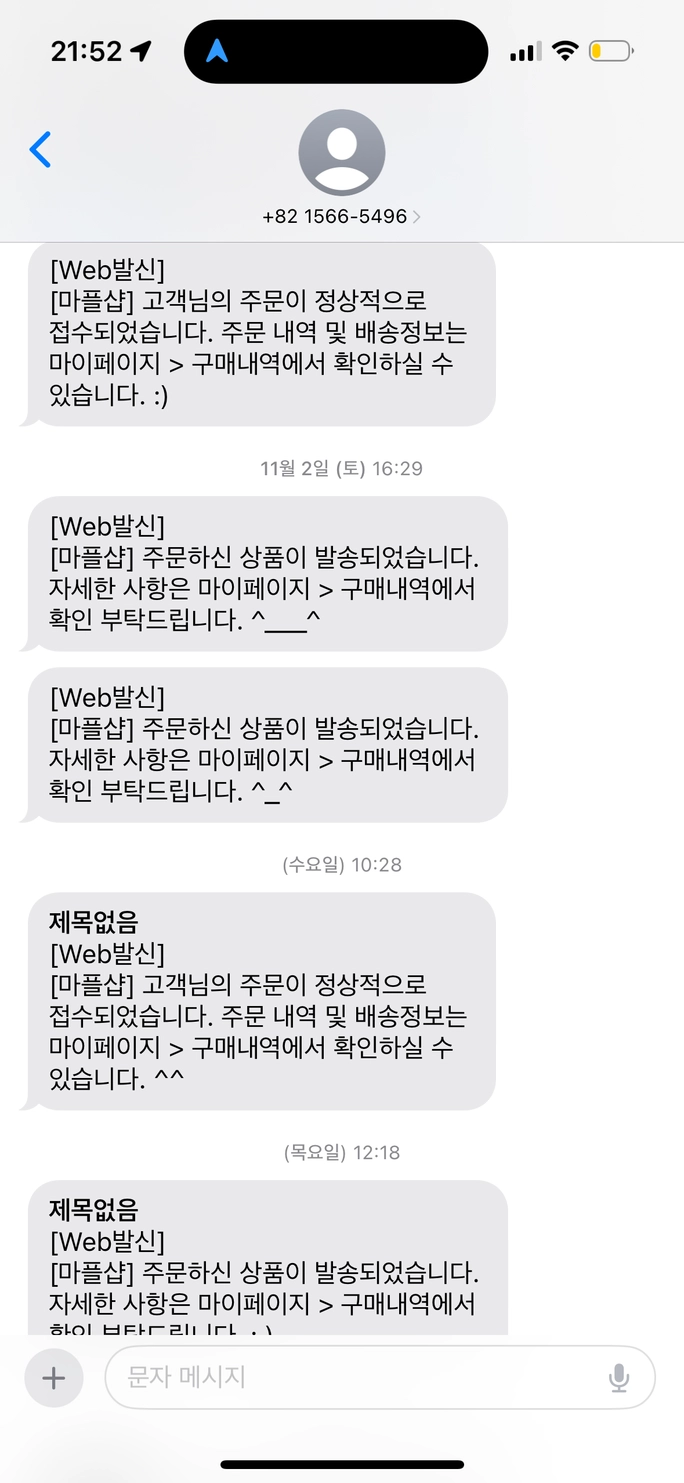This screenshot has height=1483, width=684.
Task: Go back to the message list
Action: click(x=40, y=150)
